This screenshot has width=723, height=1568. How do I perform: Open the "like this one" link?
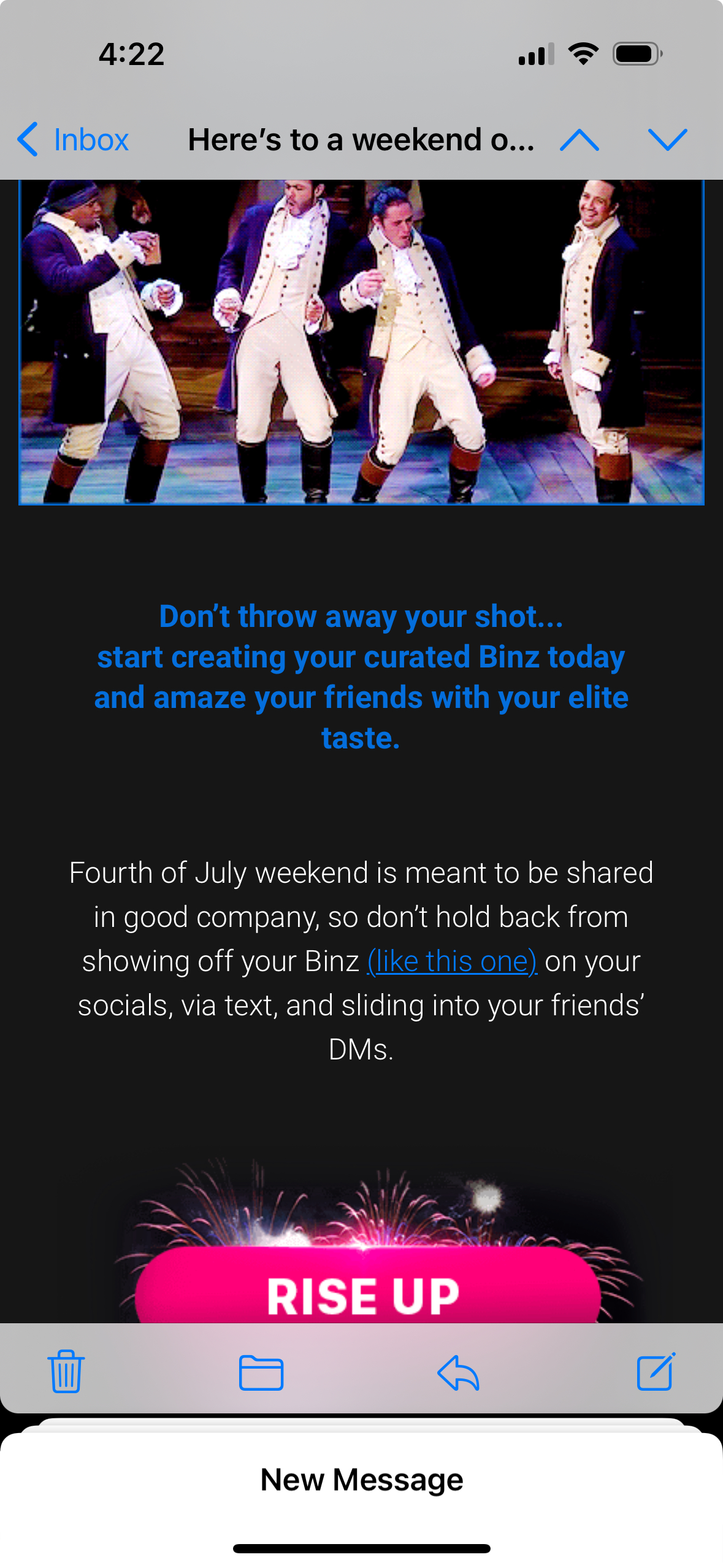(x=452, y=961)
